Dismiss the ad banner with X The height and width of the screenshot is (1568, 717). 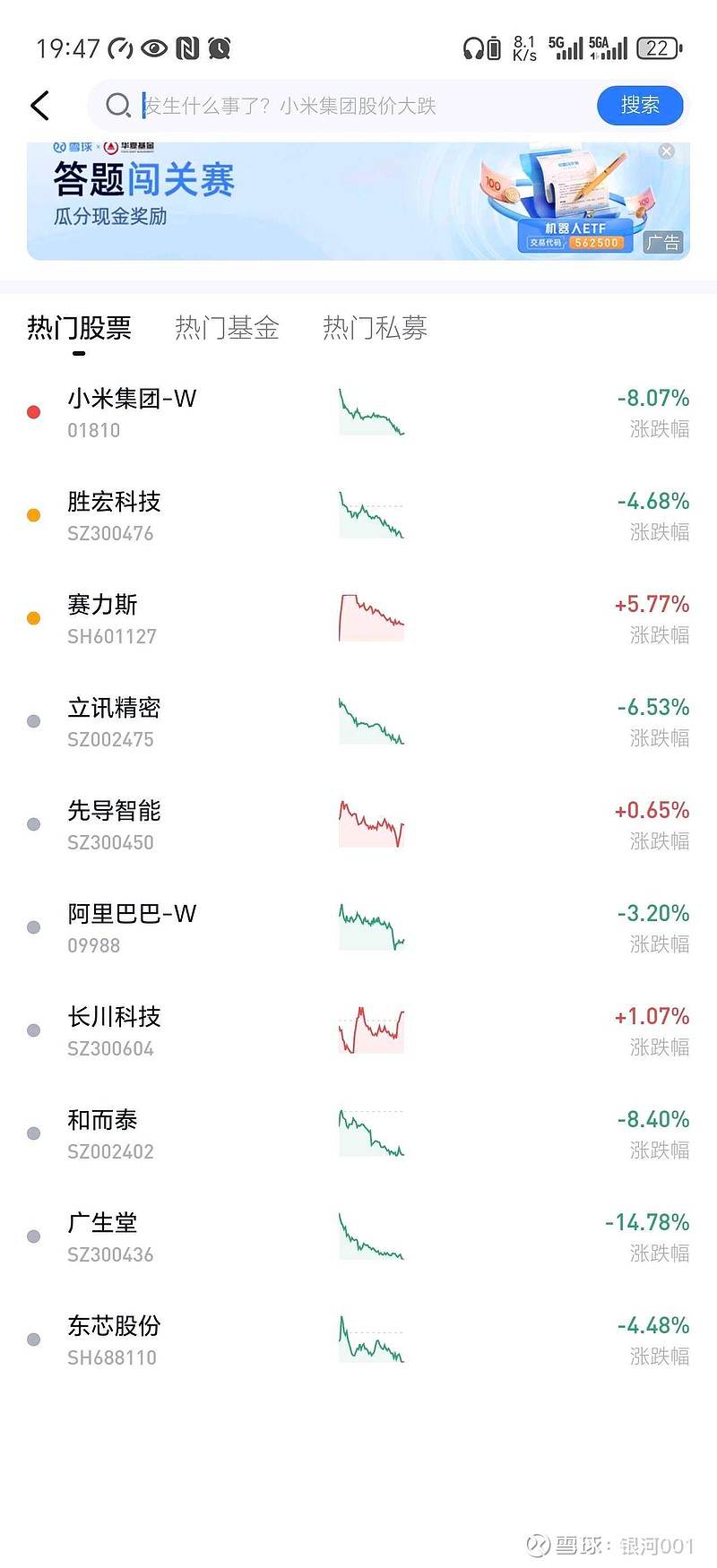pos(667,151)
